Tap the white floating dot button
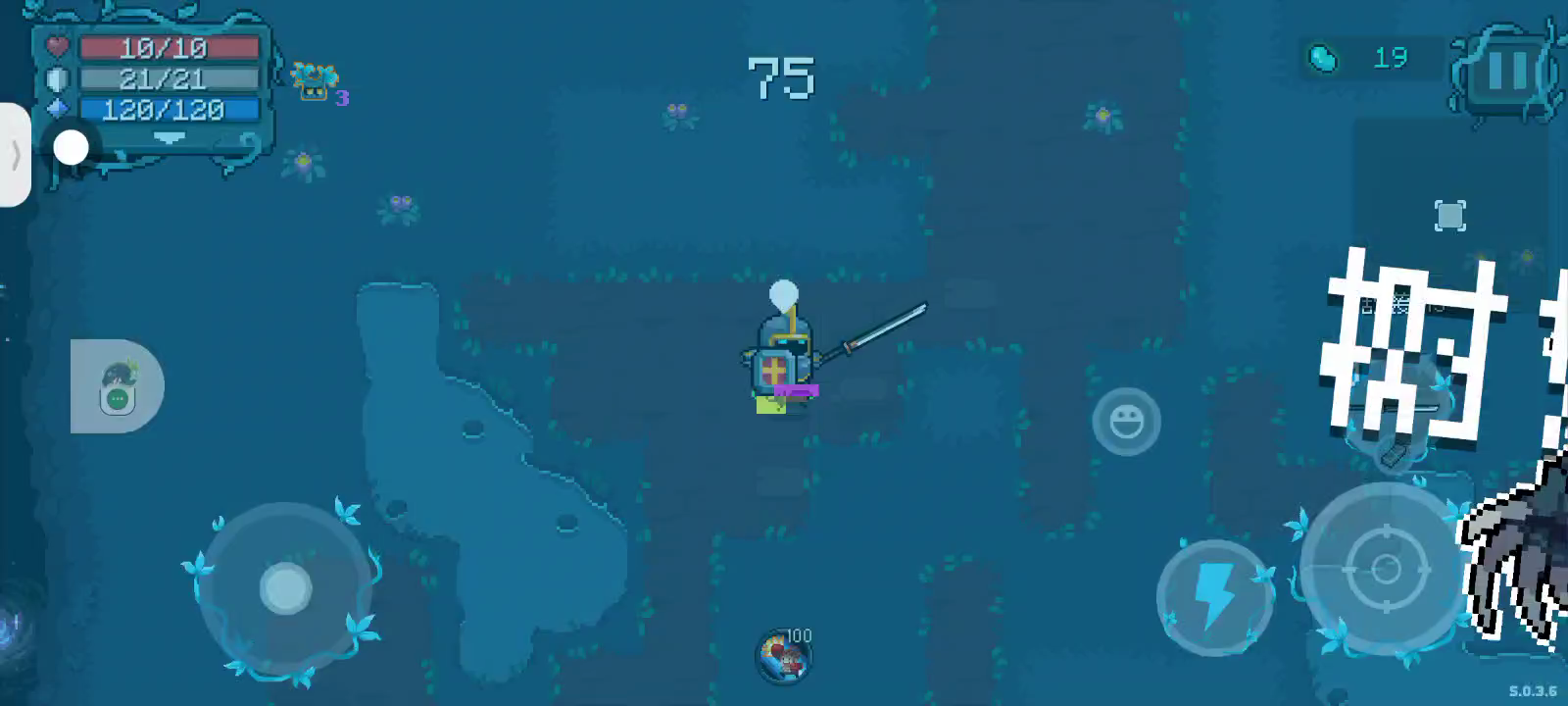This screenshot has height=706, width=1568. click(71, 148)
